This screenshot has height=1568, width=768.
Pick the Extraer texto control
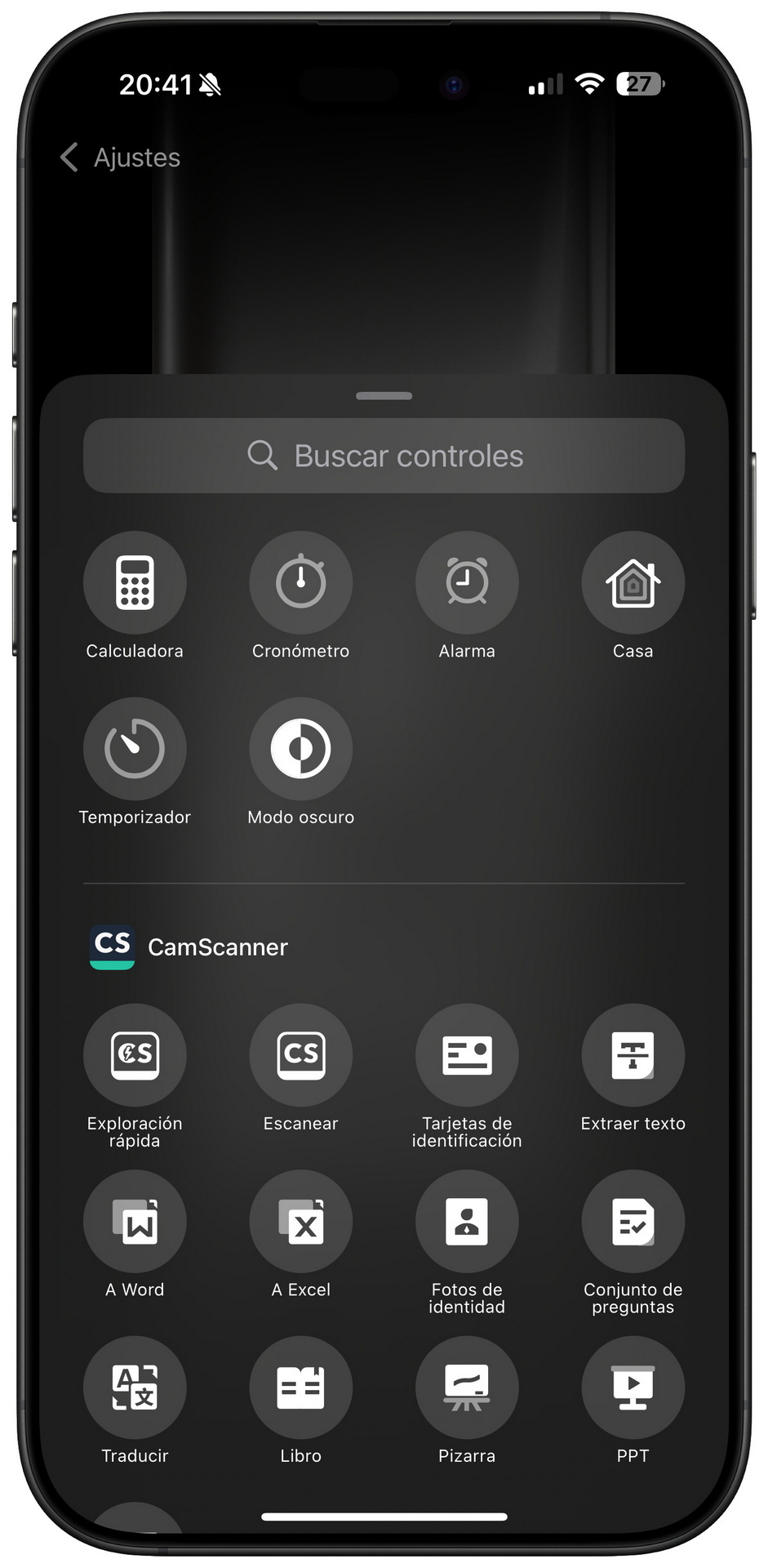tap(633, 1054)
